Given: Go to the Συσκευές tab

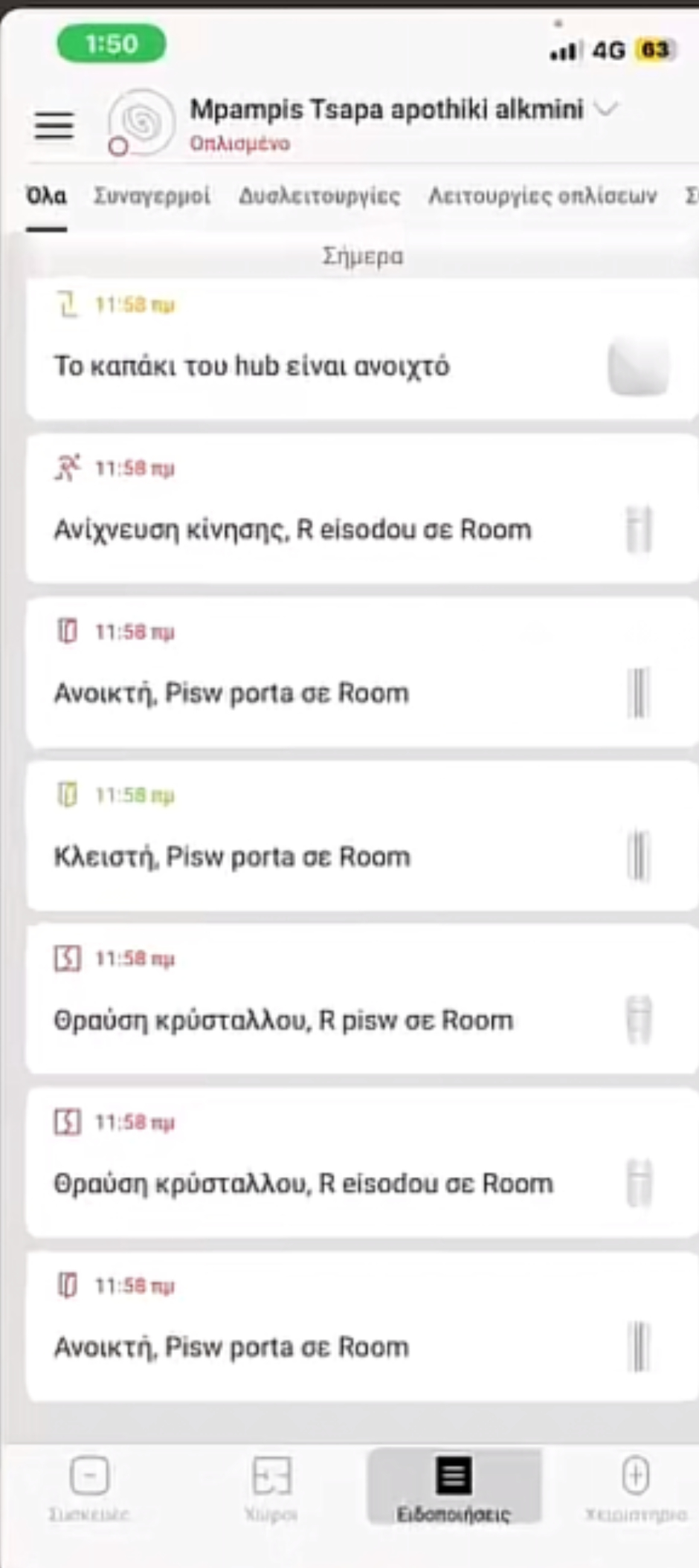Looking at the screenshot, I should (x=89, y=1488).
